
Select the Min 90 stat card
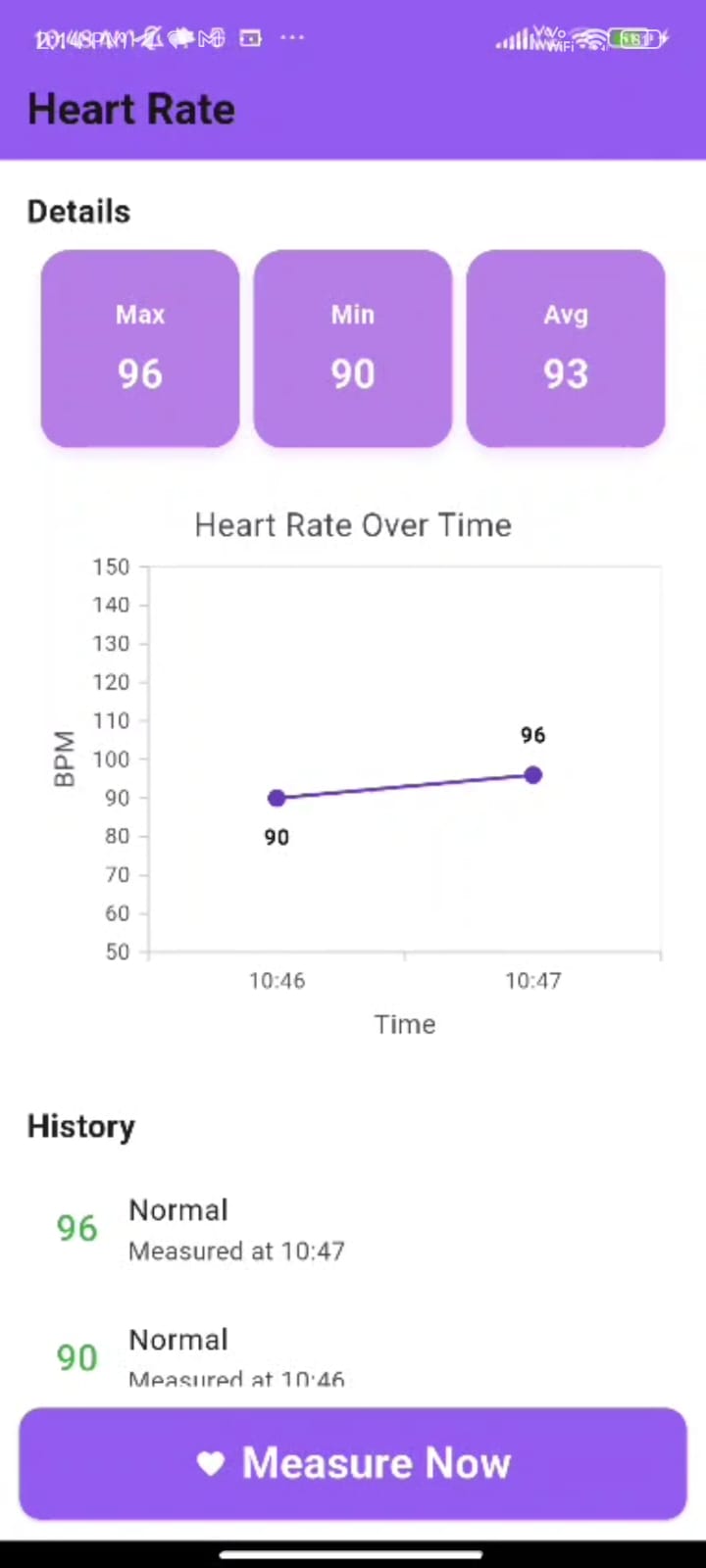click(353, 348)
